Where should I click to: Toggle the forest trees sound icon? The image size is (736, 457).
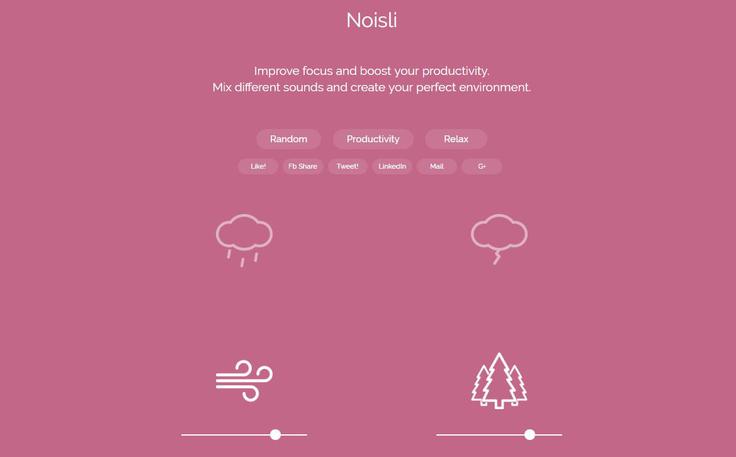[x=499, y=381]
